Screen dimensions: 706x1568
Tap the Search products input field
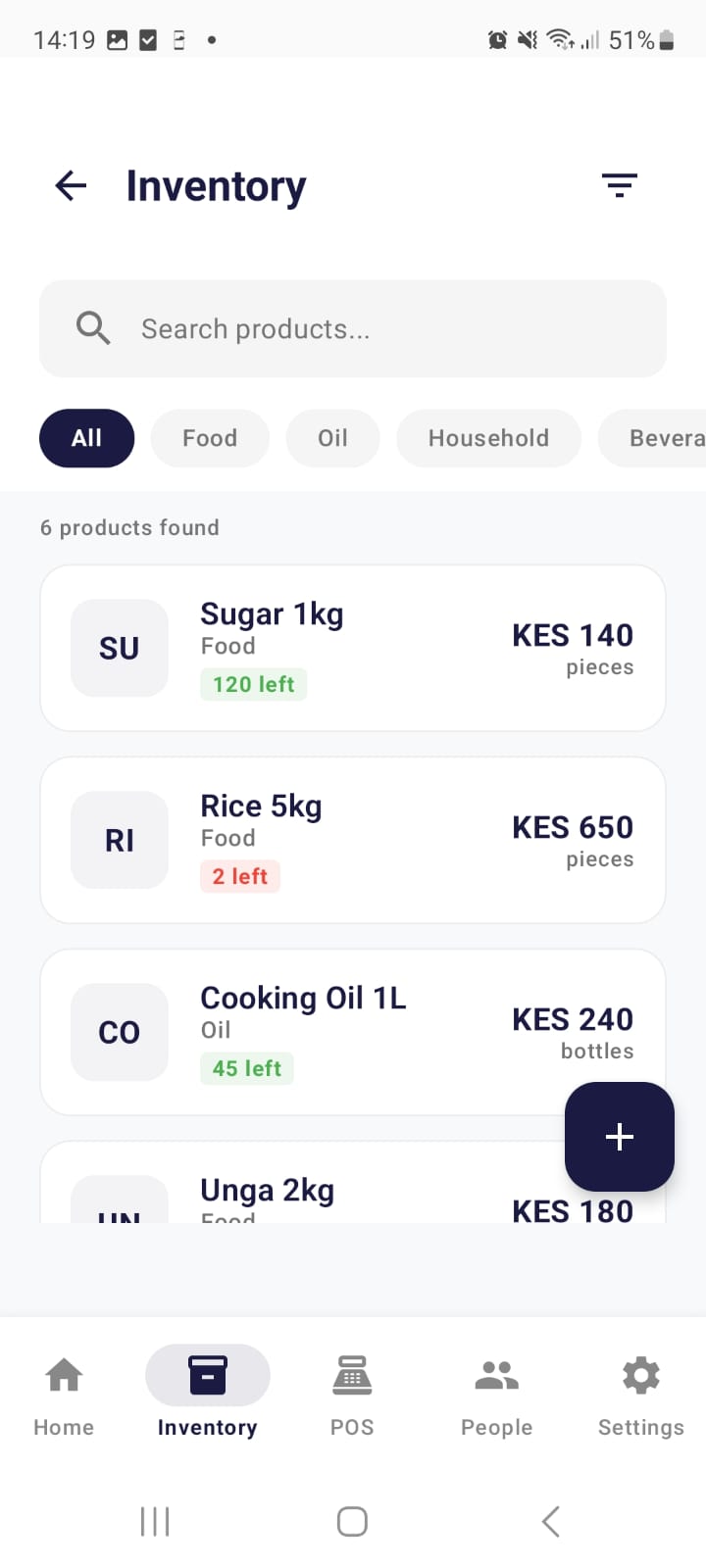coord(353,328)
